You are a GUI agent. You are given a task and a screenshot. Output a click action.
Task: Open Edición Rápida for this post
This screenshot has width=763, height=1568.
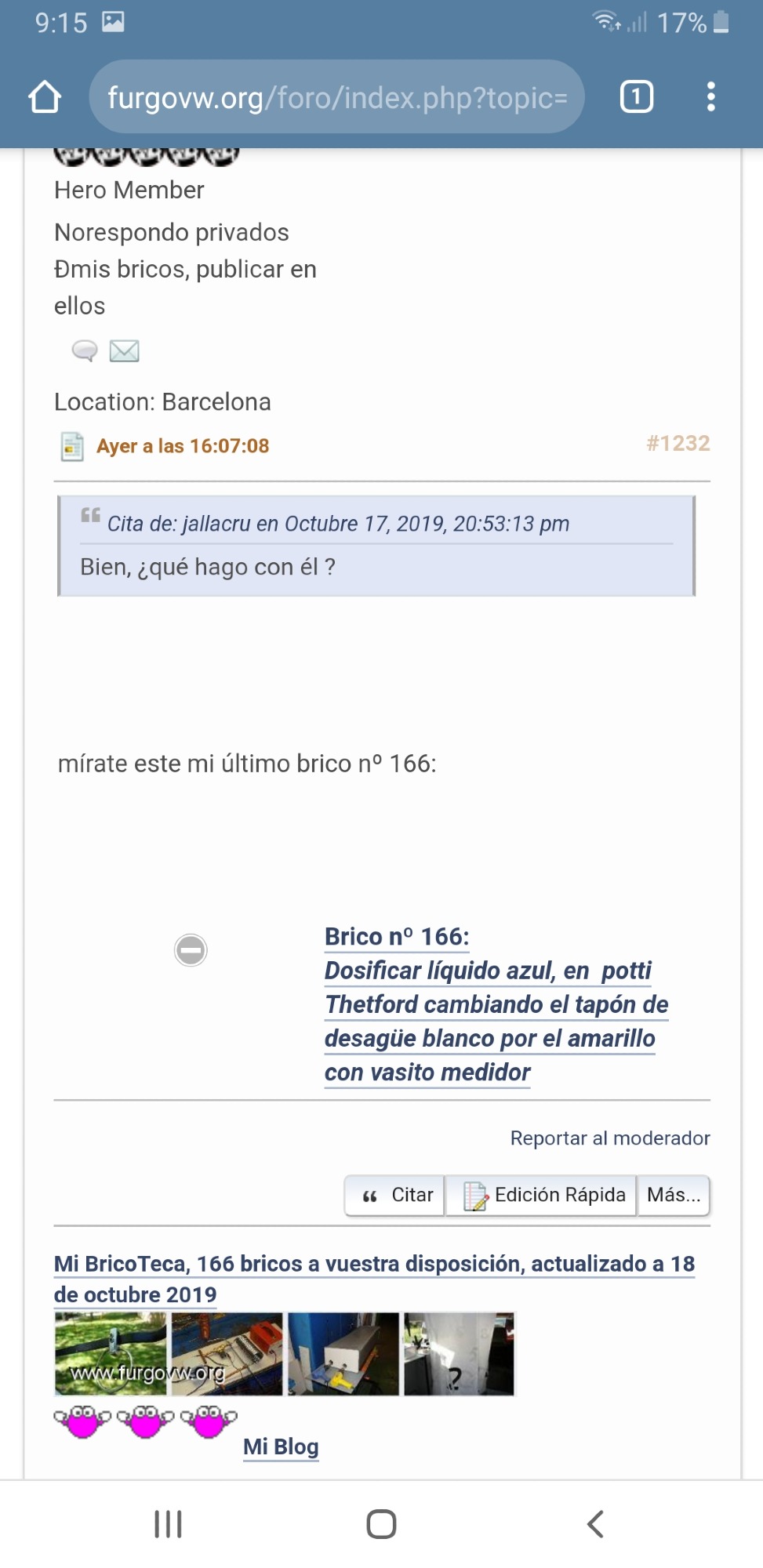(541, 1195)
